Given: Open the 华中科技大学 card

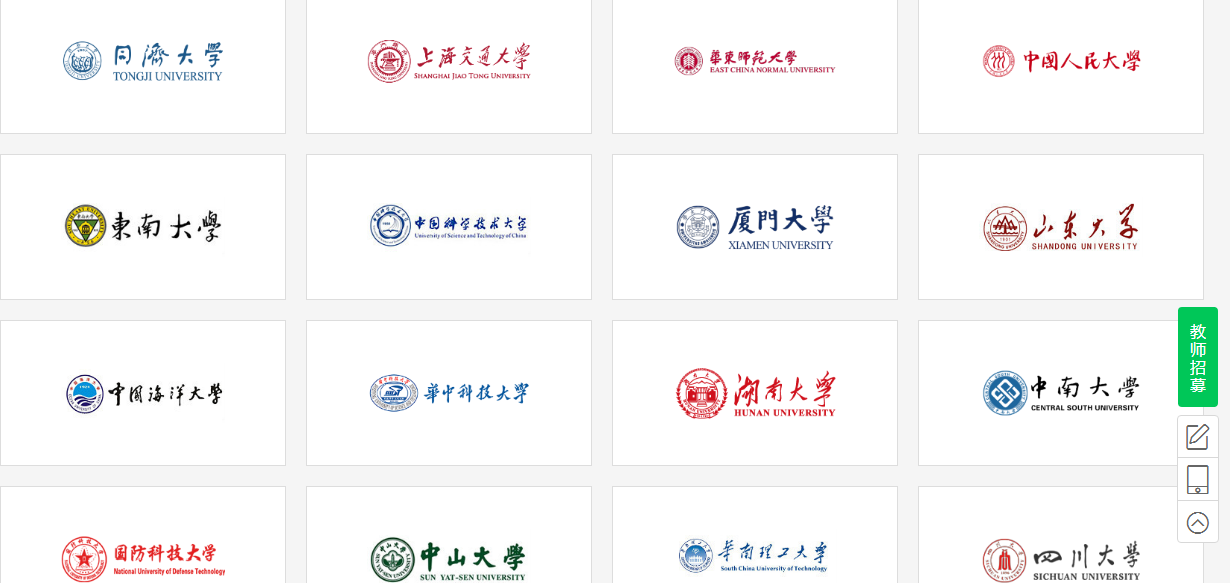Looking at the screenshot, I should tap(449, 393).
